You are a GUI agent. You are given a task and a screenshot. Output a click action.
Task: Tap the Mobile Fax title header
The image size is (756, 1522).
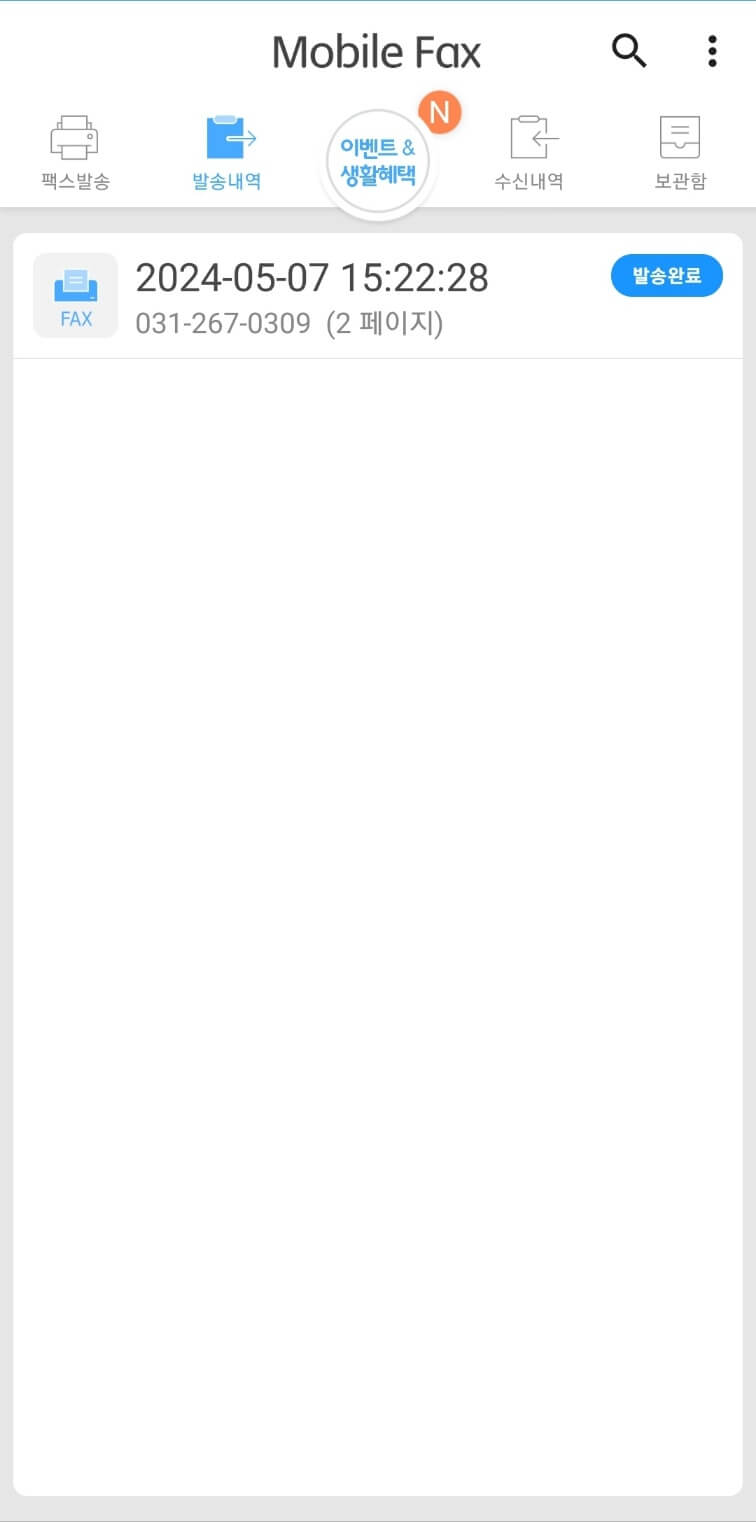(377, 50)
